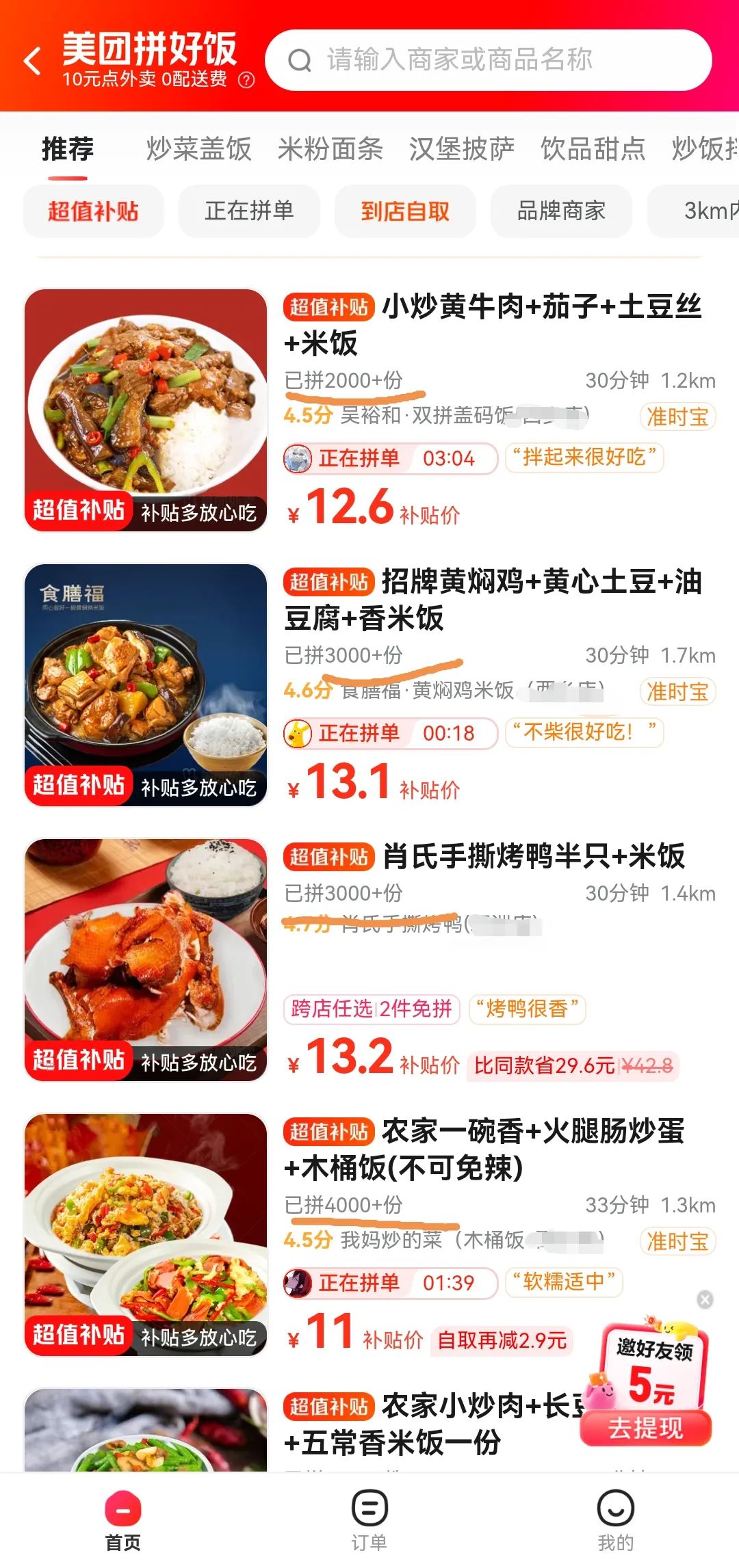
Task: Open the 饮品甜点 category tab
Action: (x=593, y=149)
